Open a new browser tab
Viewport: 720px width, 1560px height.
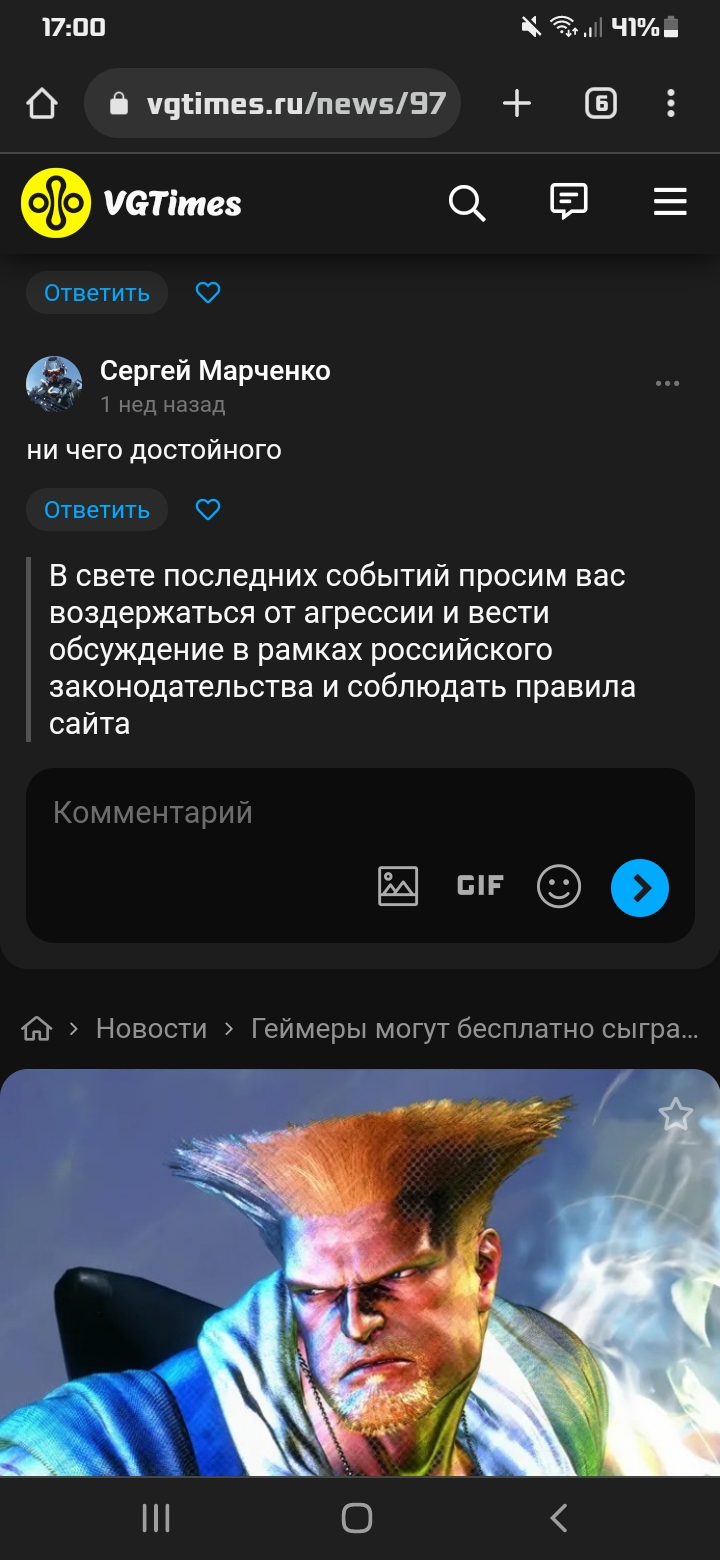click(517, 103)
